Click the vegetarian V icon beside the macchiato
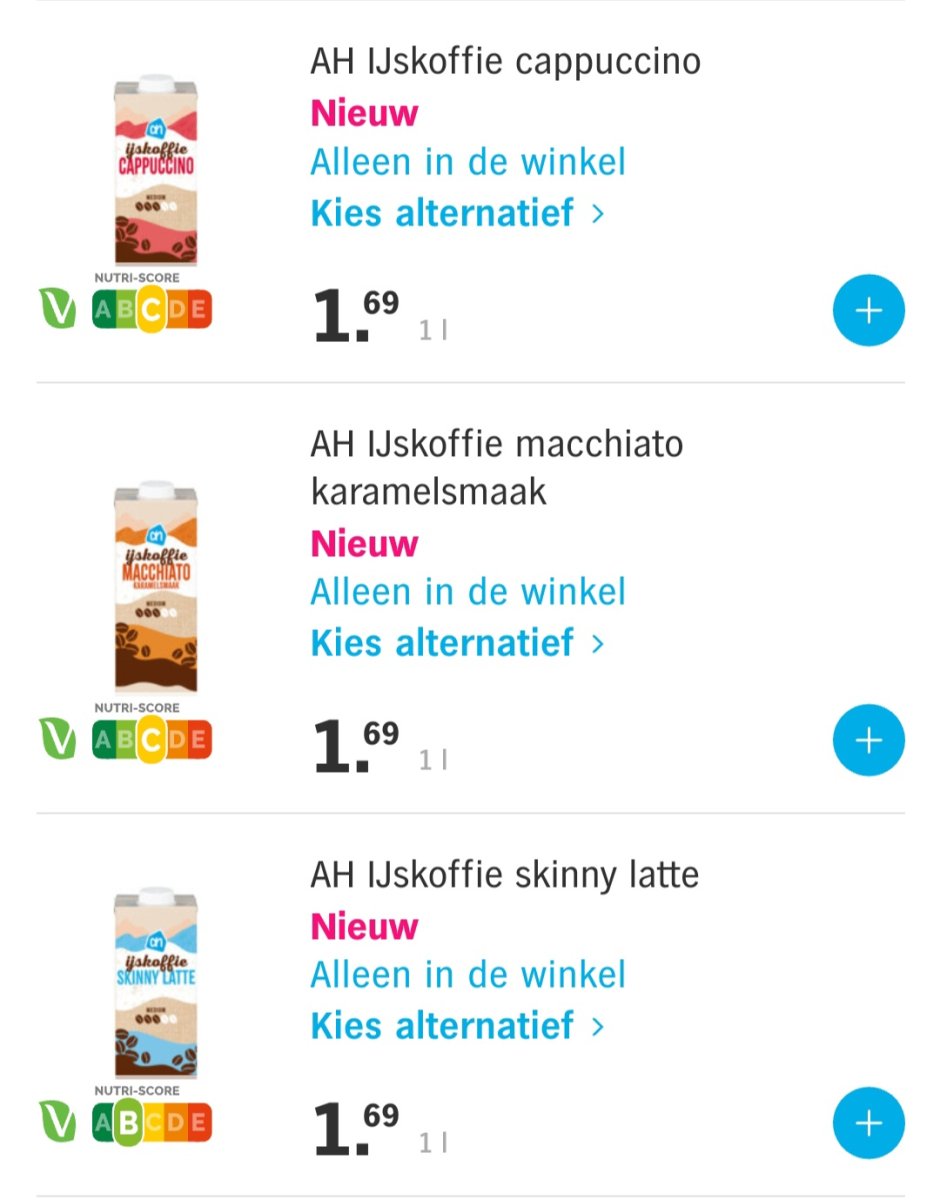Image resolution: width=940 pixels, height=1200 pixels. (59, 739)
